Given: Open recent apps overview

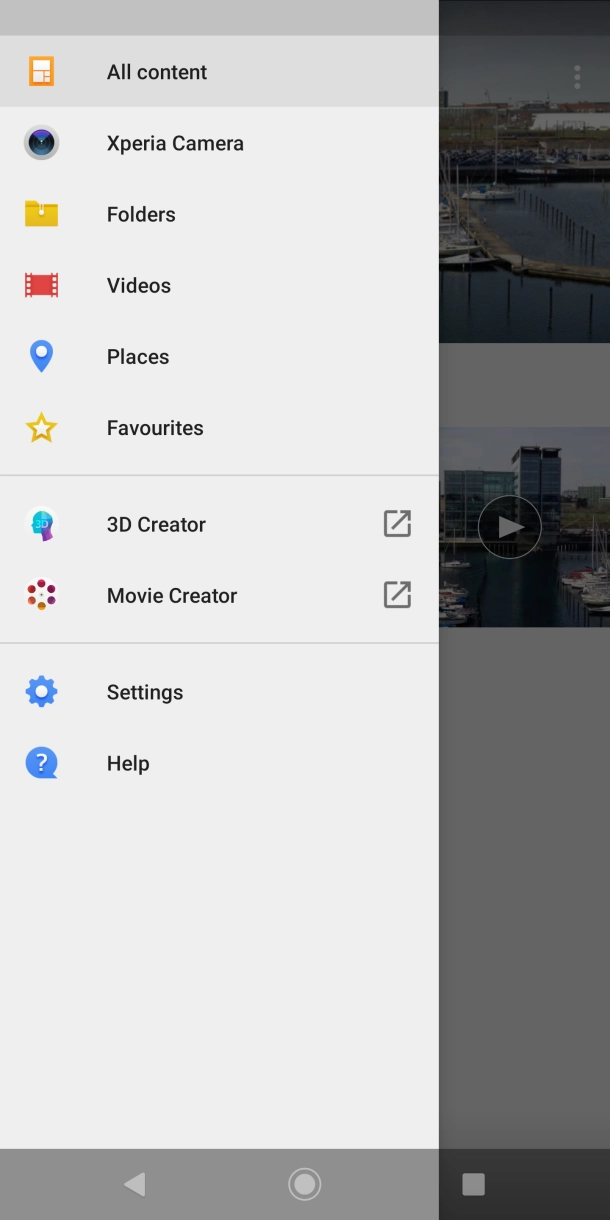Looking at the screenshot, I should tap(473, 1185).
